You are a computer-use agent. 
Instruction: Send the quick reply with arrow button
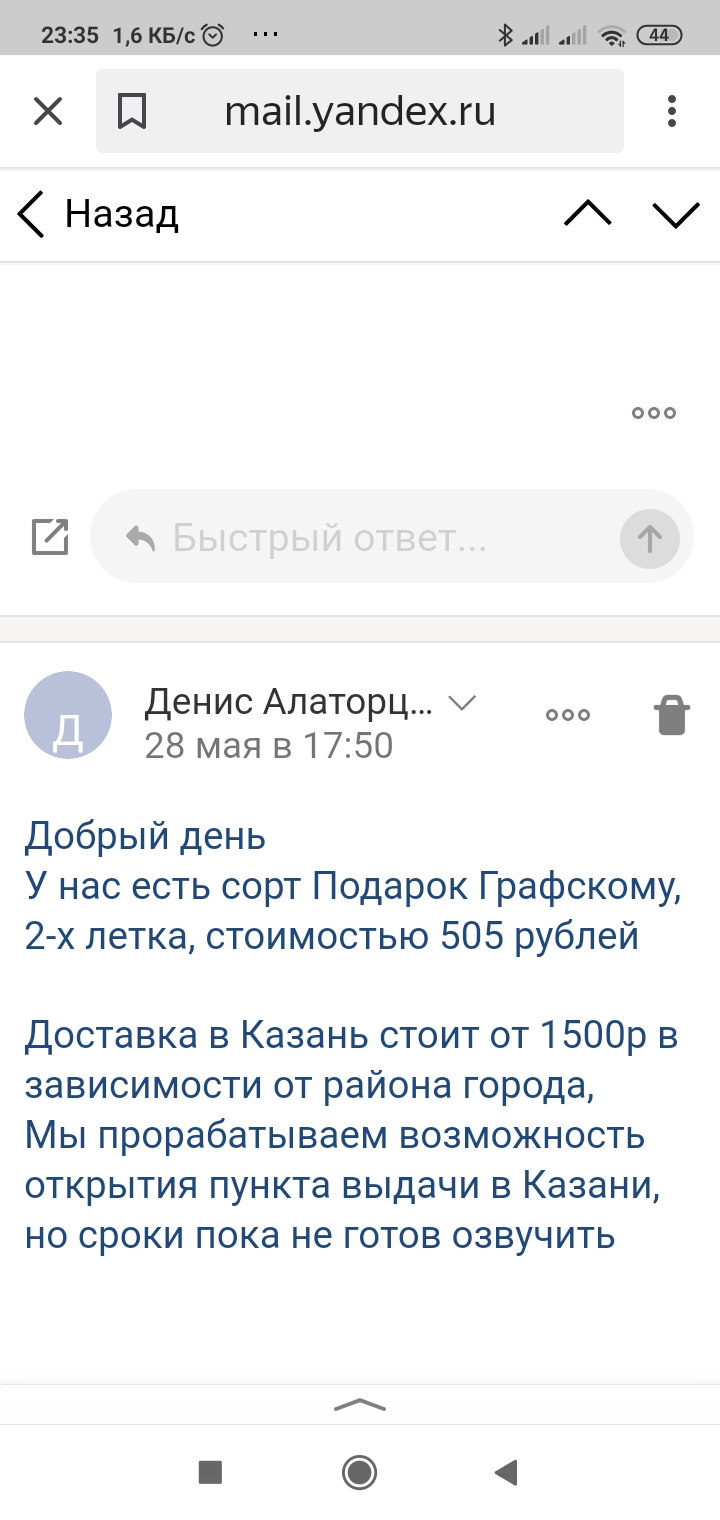(x=650, y=539)
